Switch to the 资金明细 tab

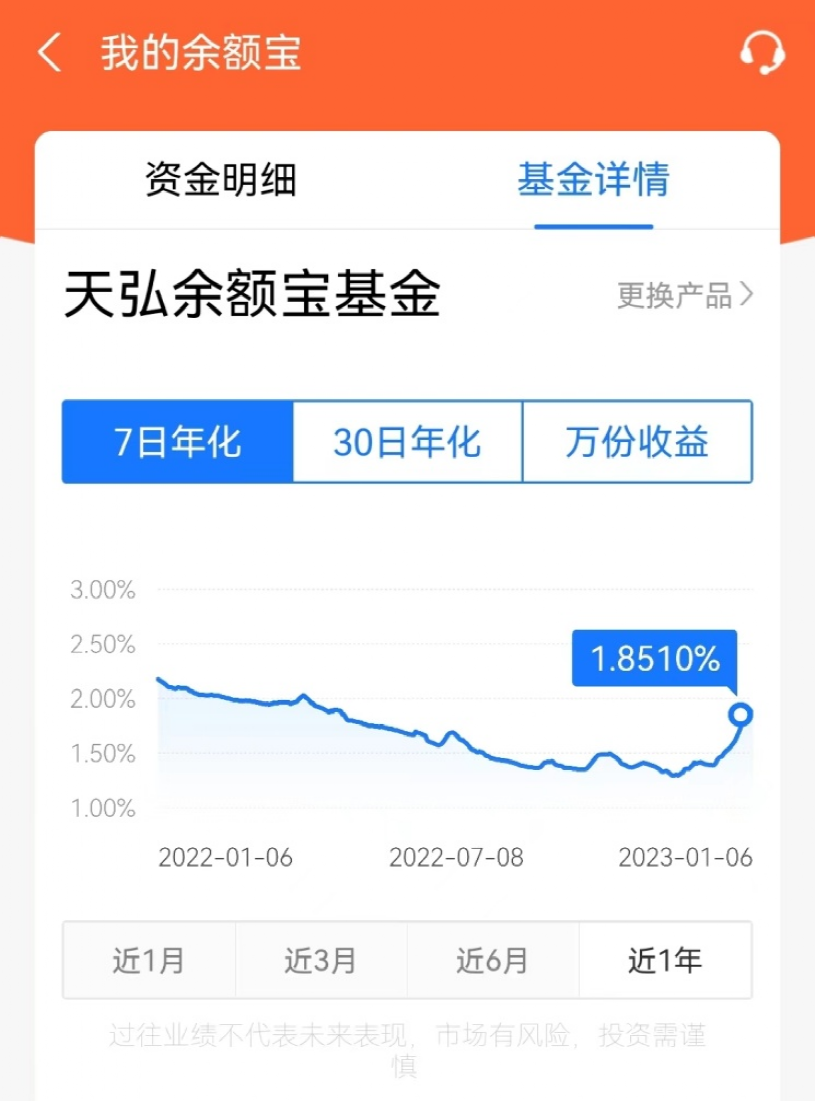[x=220, y=180]
